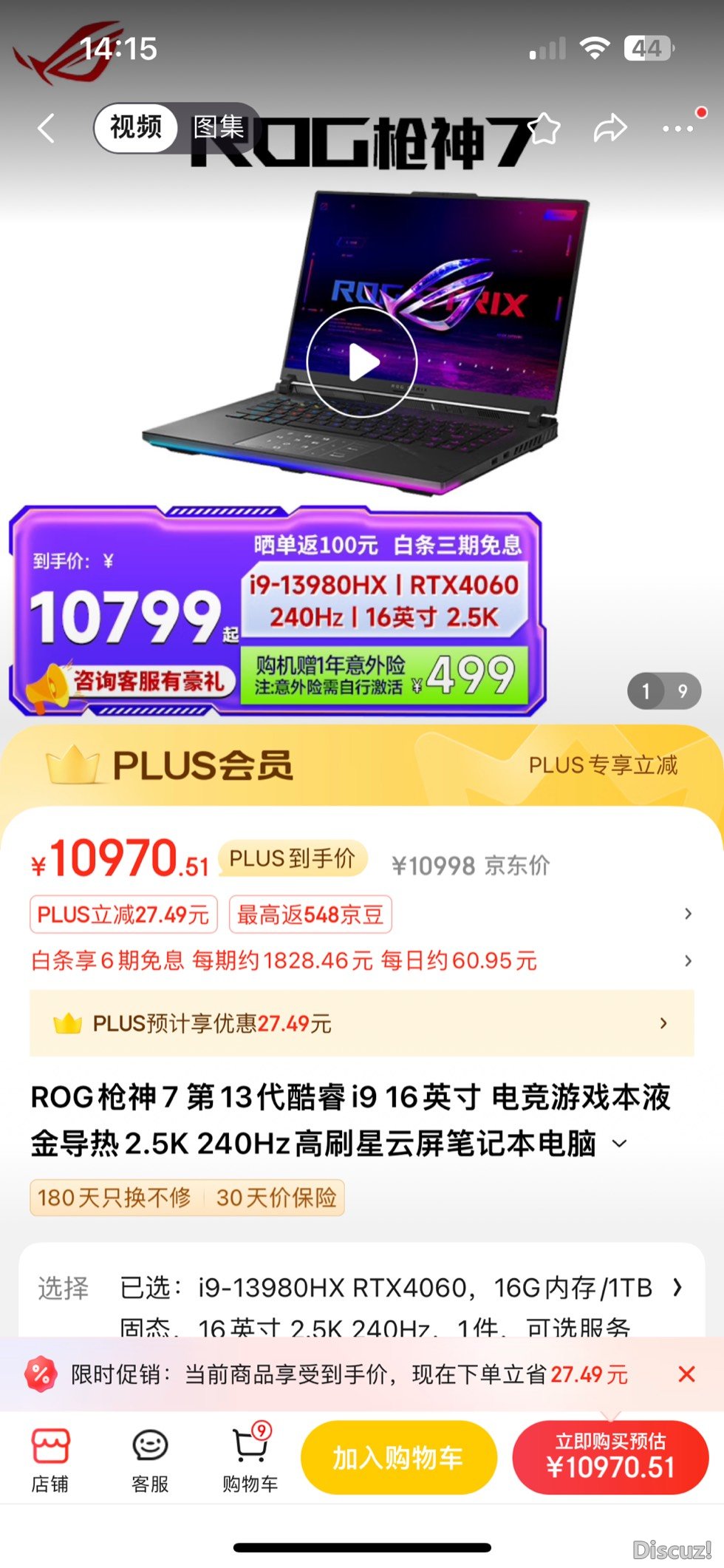724x1568 pixels.
Task: Play the product video
Action: pos(362,363)
